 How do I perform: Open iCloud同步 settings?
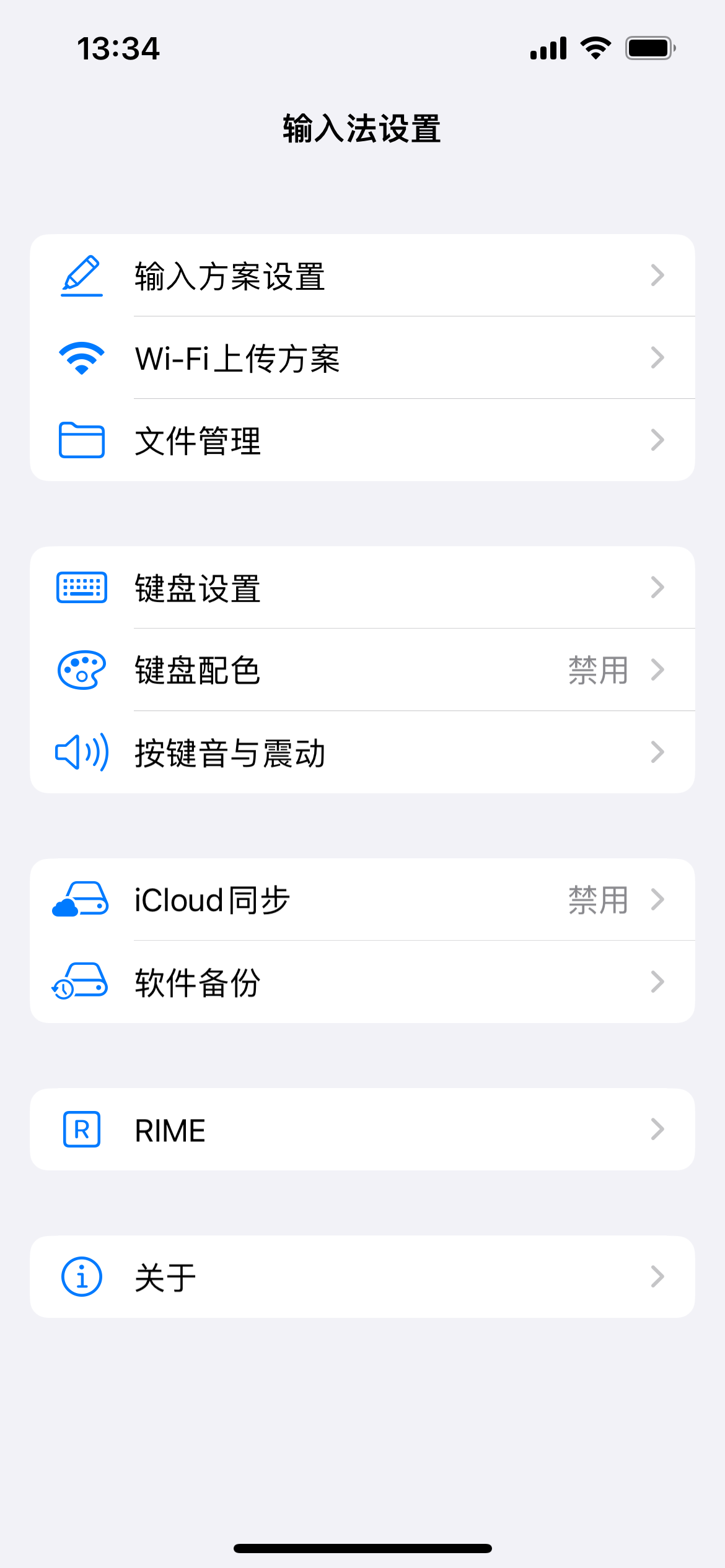pos(362,900)
